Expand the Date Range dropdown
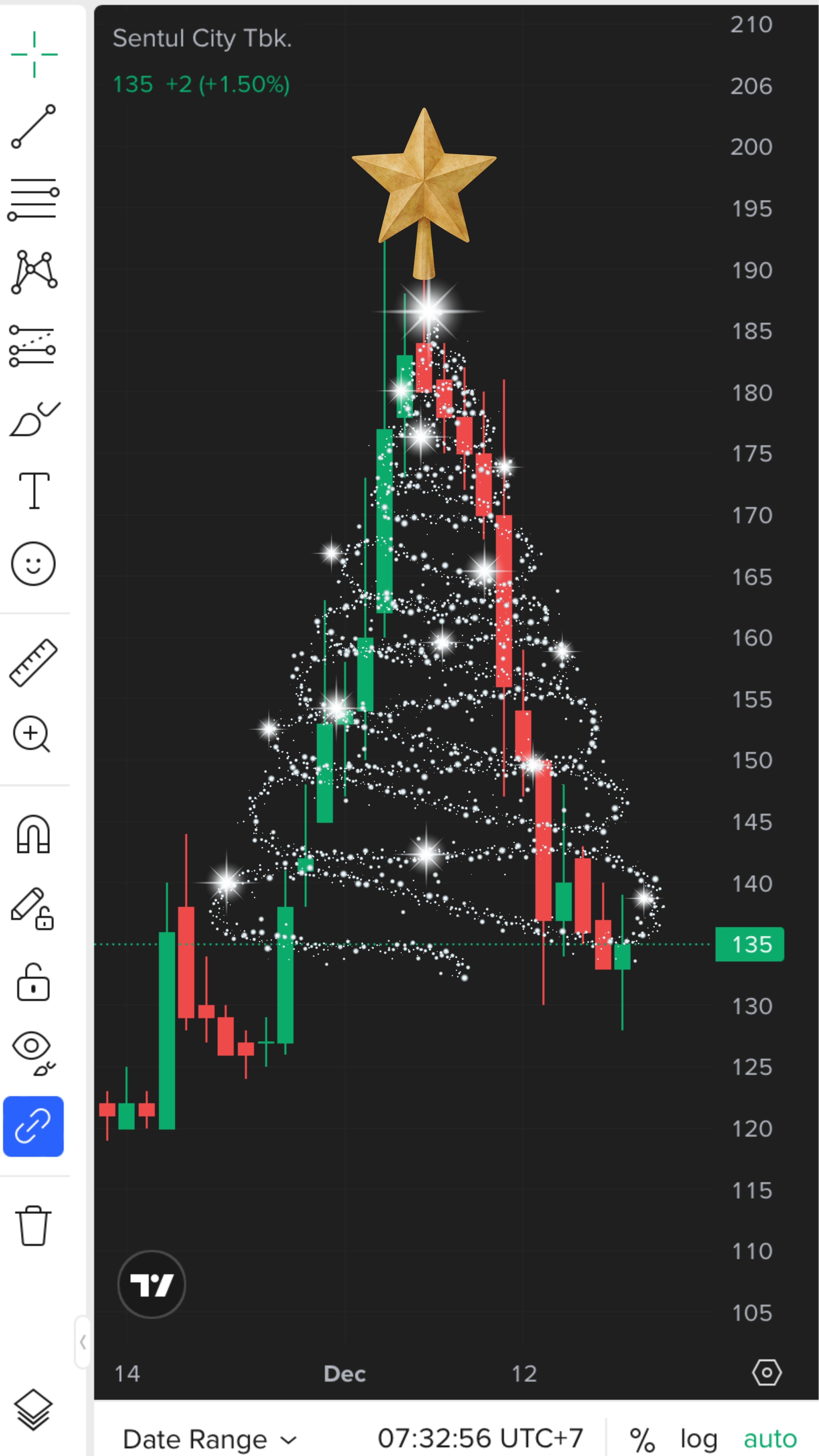This screenshot has height=1456, width=819. [x=209, y=1439]
